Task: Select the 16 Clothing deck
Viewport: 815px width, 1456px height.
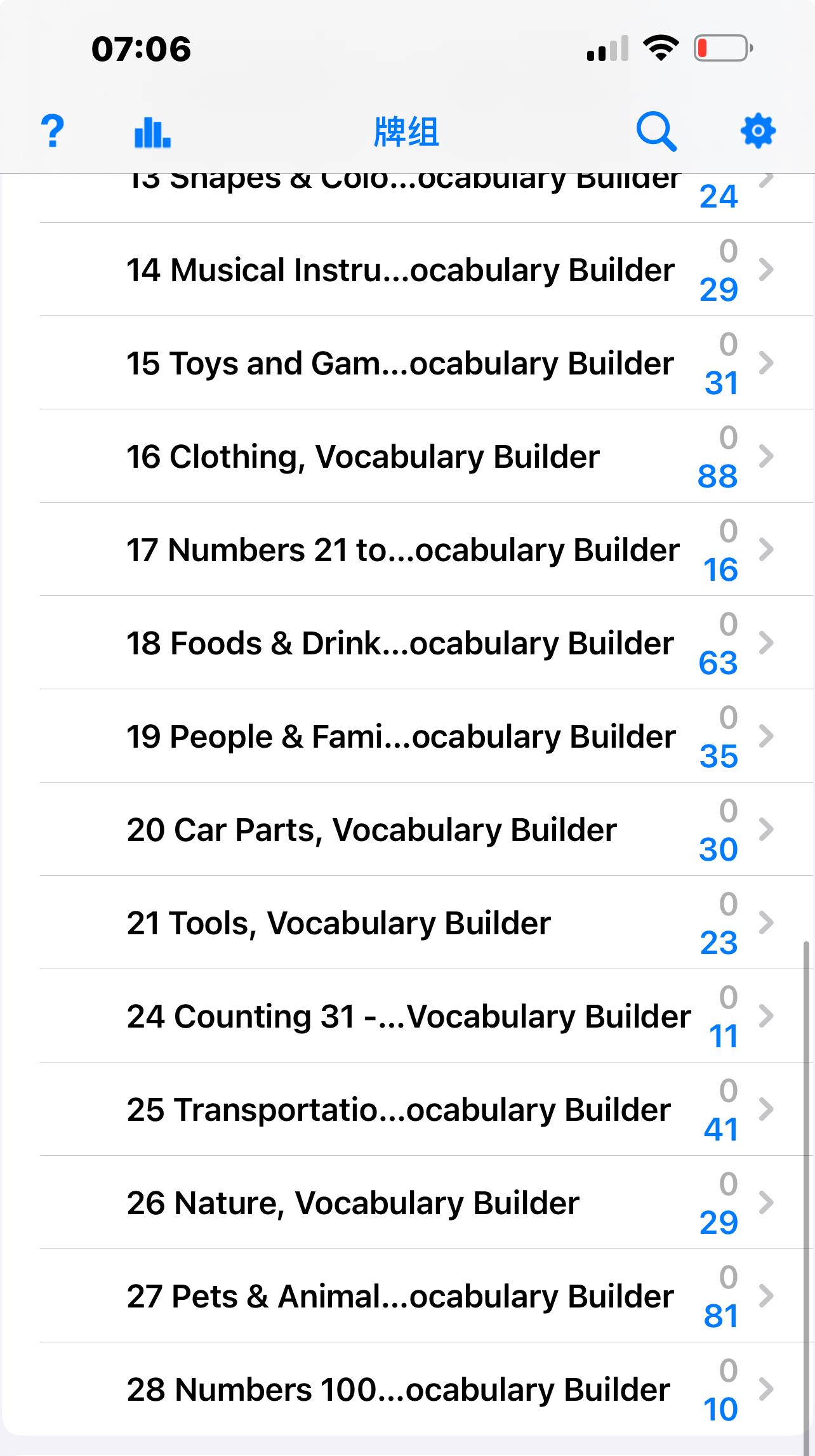Action: (427, 456)
